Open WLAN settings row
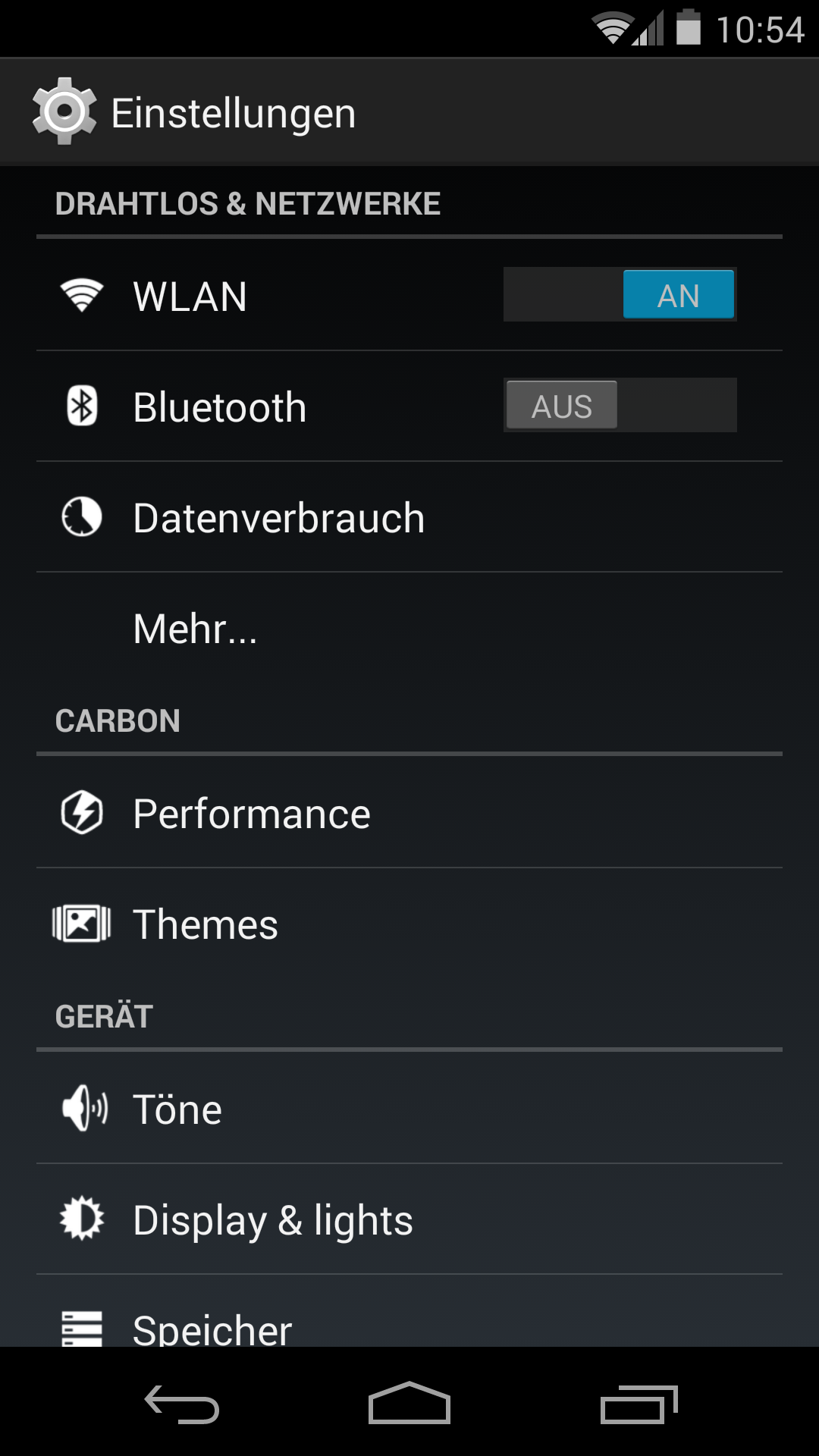The height and width of the screenshot is (1456, 819). pyautogui.click(x=409, y=295)
